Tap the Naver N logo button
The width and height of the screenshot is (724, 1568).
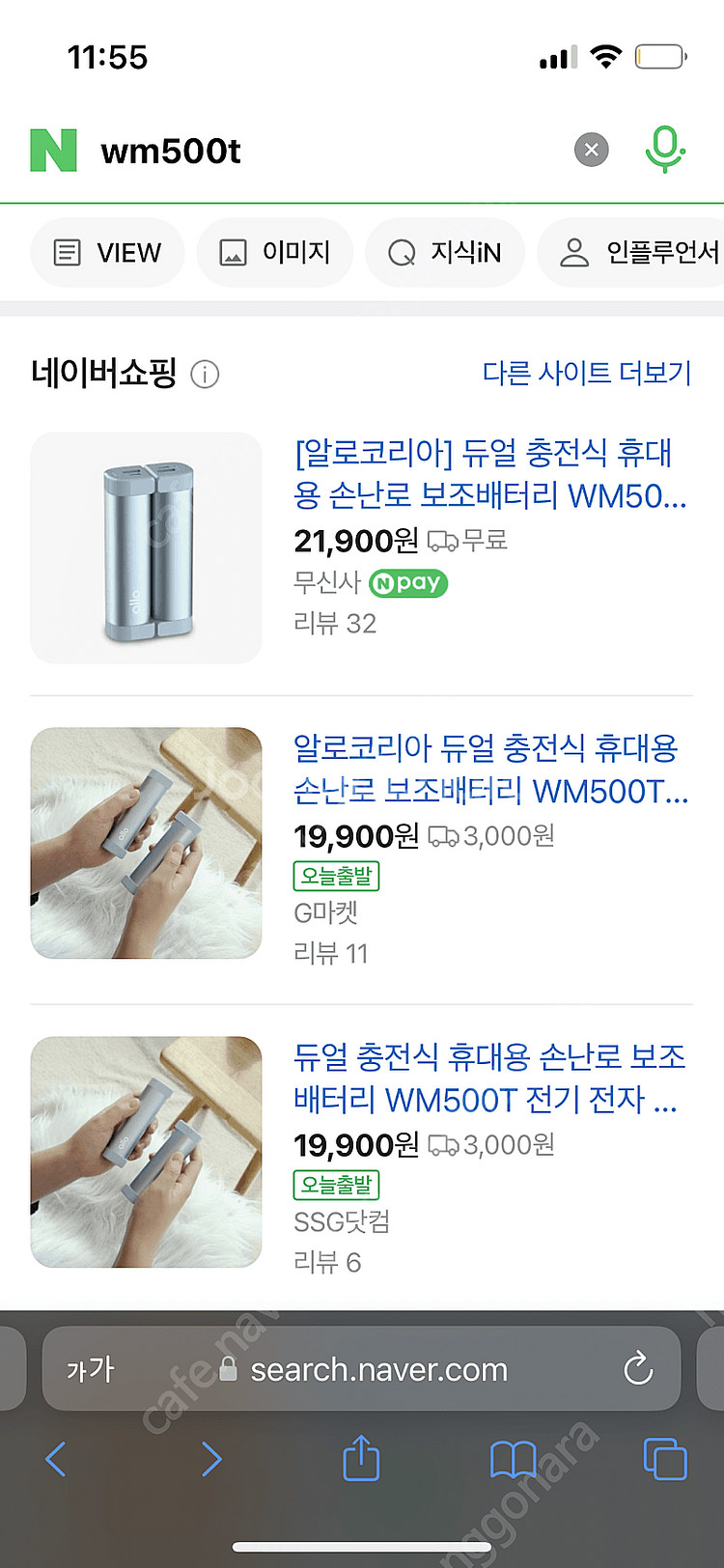click(54, 151)
